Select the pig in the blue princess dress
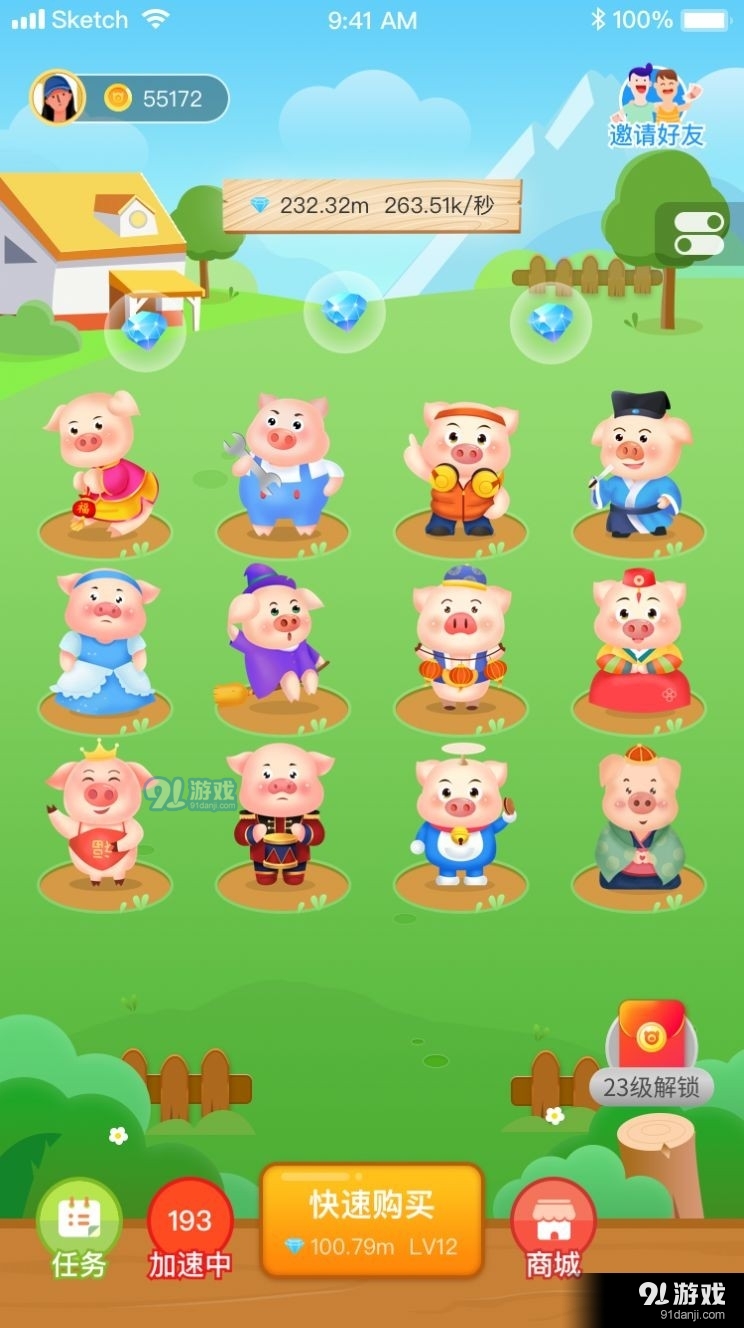The height and width of the screenshot is (1328, 744). click(x=104, y=640)
